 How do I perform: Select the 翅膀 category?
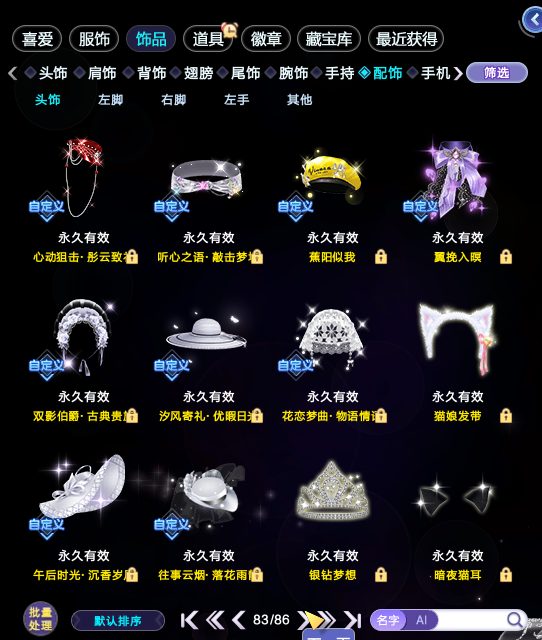click(198, 73)
